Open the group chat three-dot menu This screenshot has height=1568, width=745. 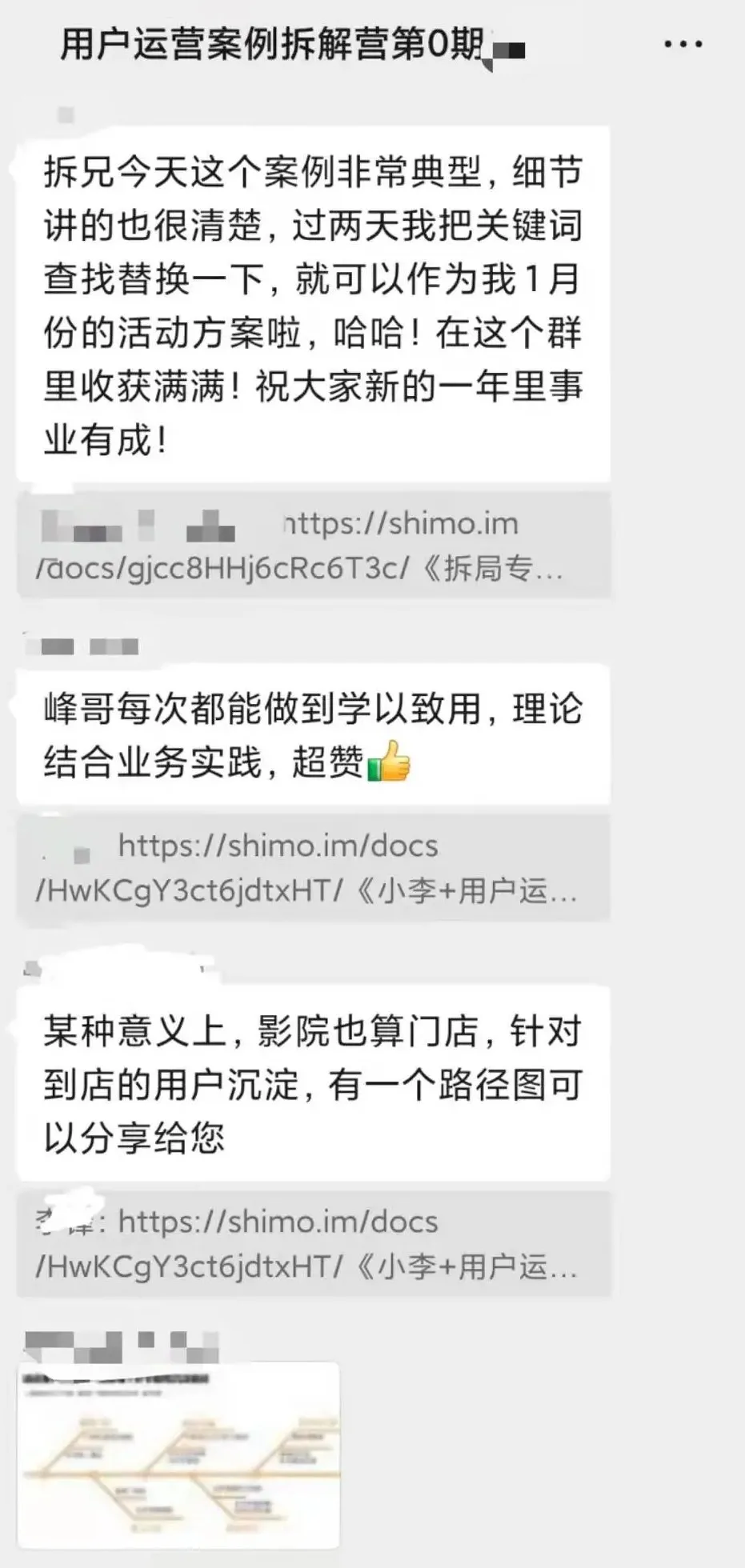683,44
